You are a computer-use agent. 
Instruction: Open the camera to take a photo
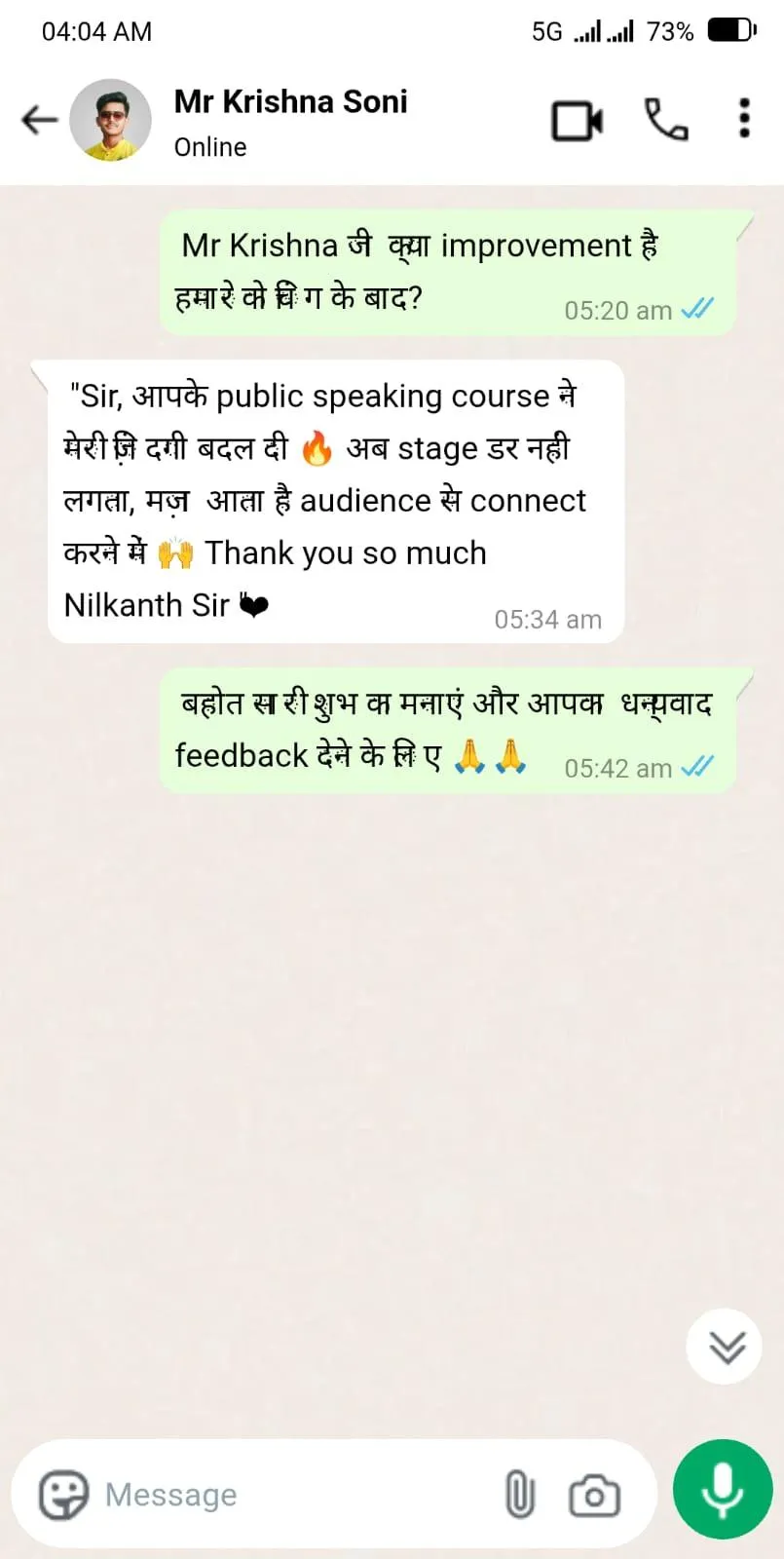pyautogui.click(x=594, y=1495)
